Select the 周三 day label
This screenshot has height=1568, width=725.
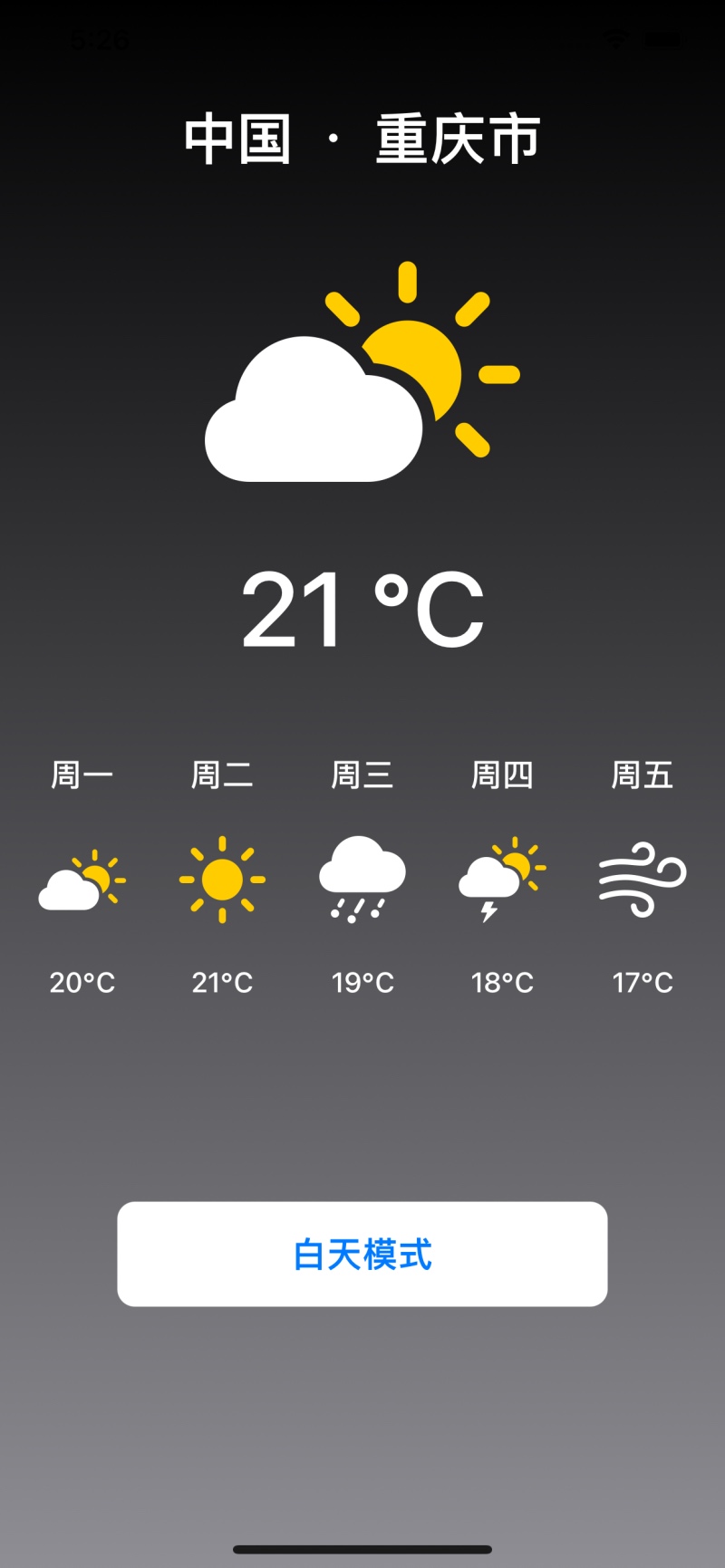click(x=362, y=774)
